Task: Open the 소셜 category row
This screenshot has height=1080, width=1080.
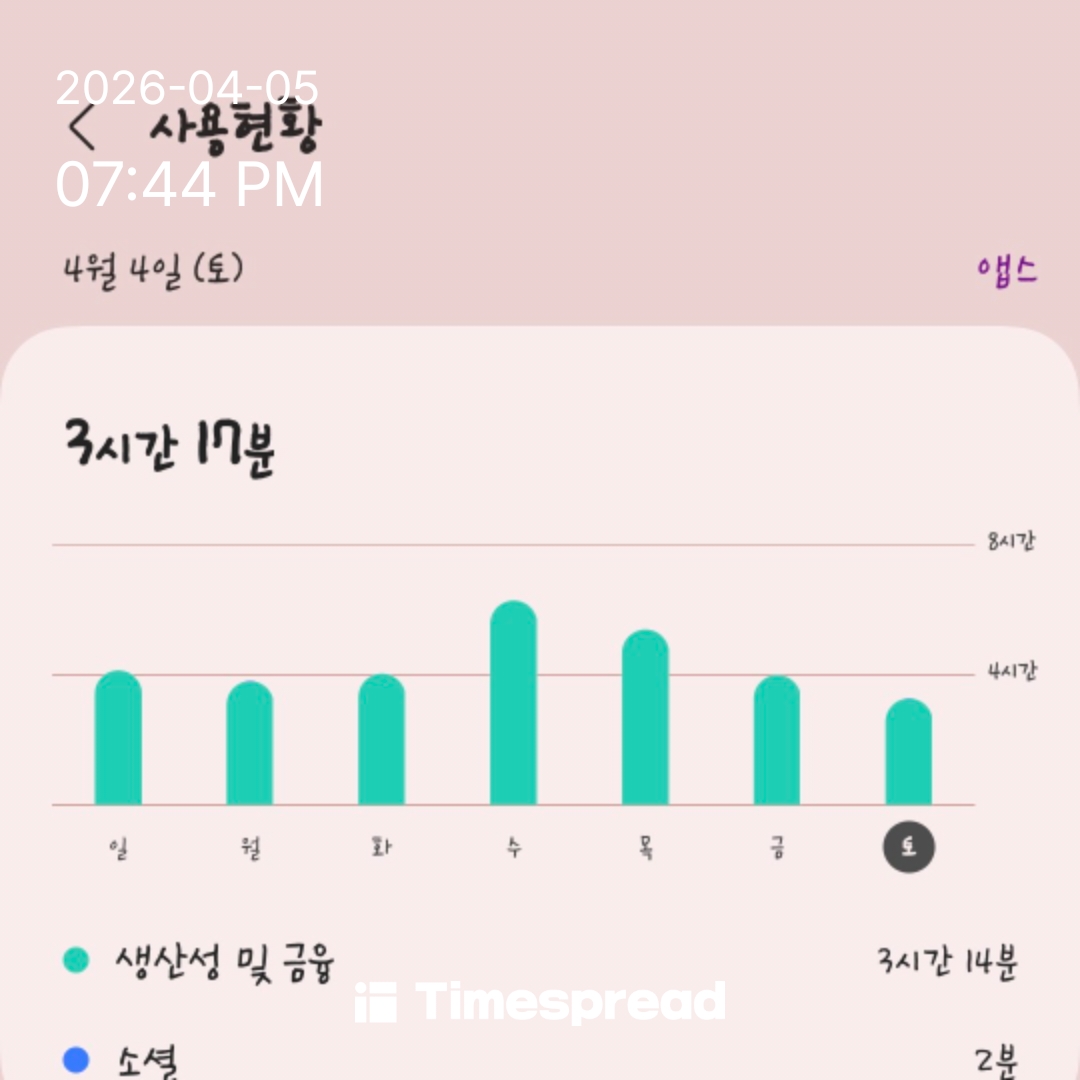Action: pos(540,1060)
